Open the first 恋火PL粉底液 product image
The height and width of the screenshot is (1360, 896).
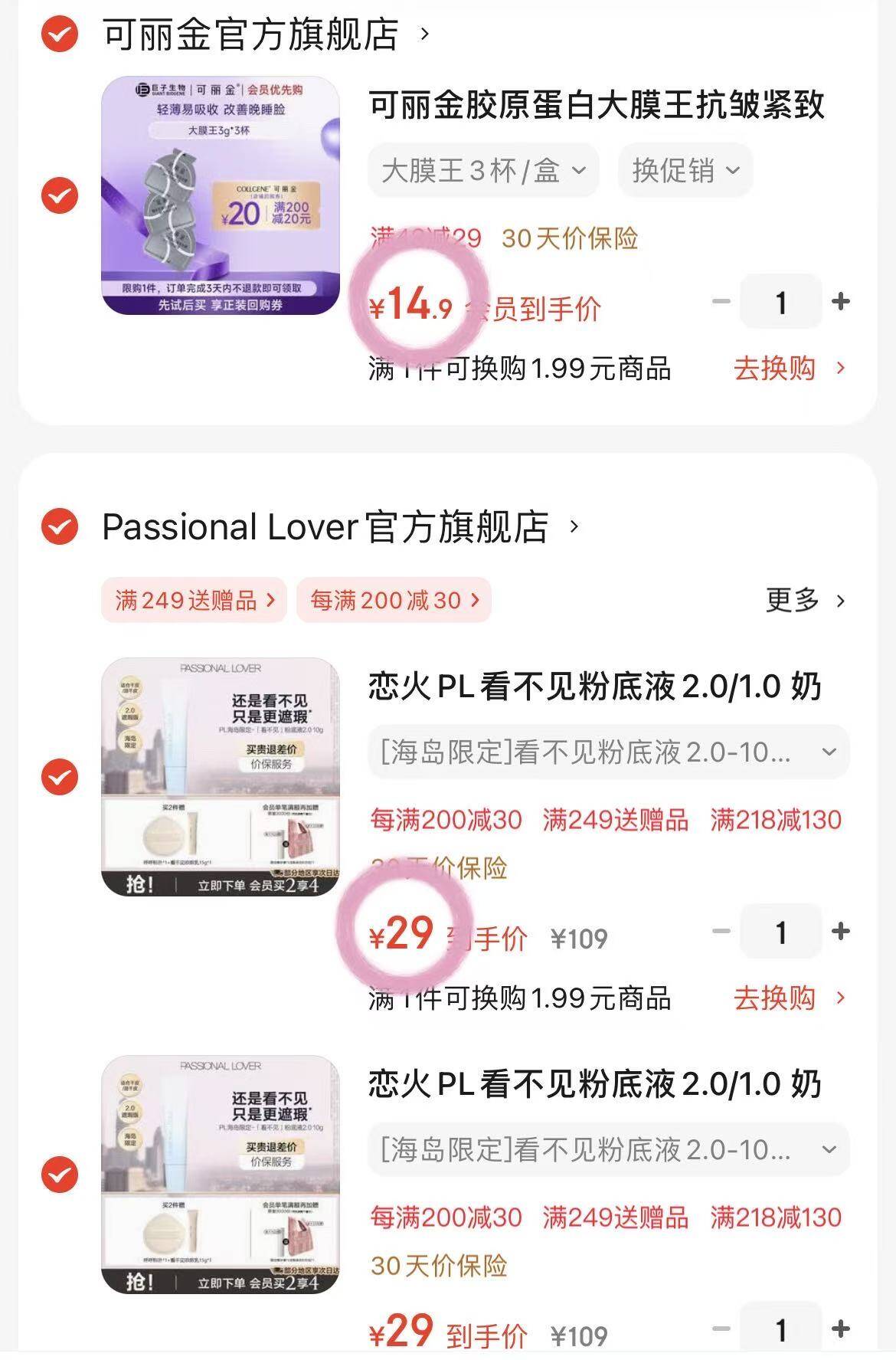[x=221, y=777]
